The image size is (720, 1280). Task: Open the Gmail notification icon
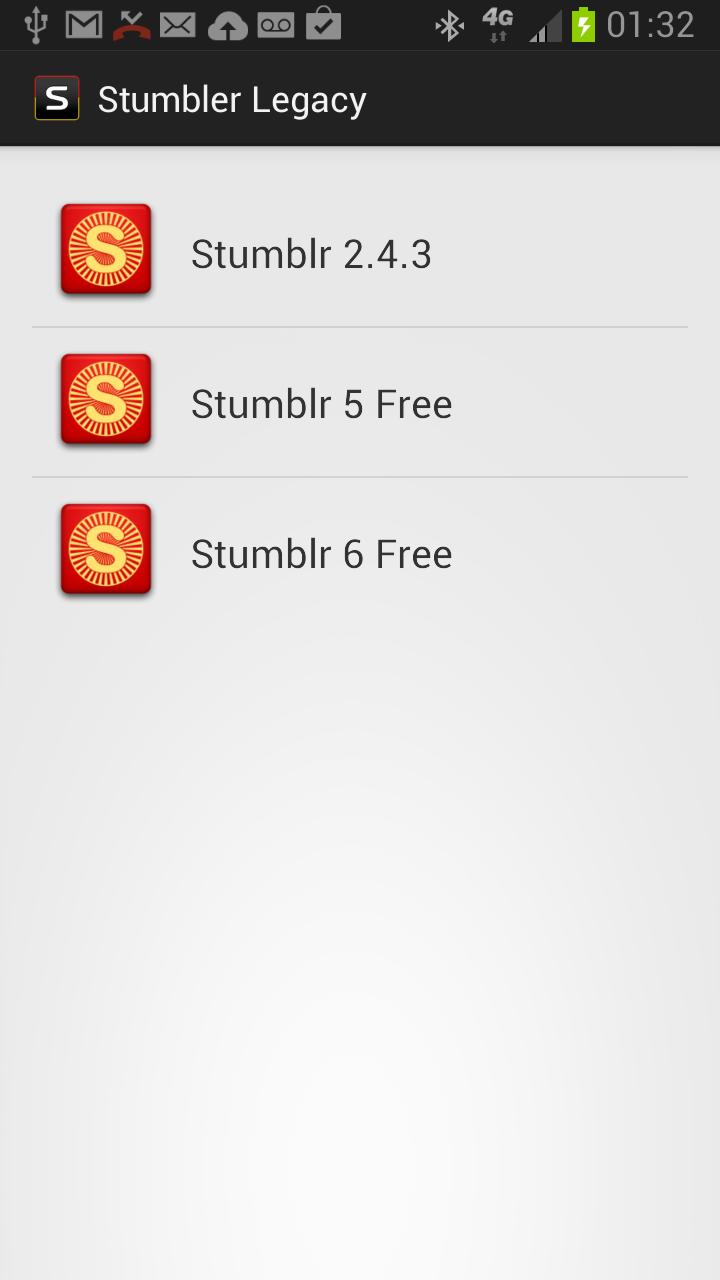[84, 24]
